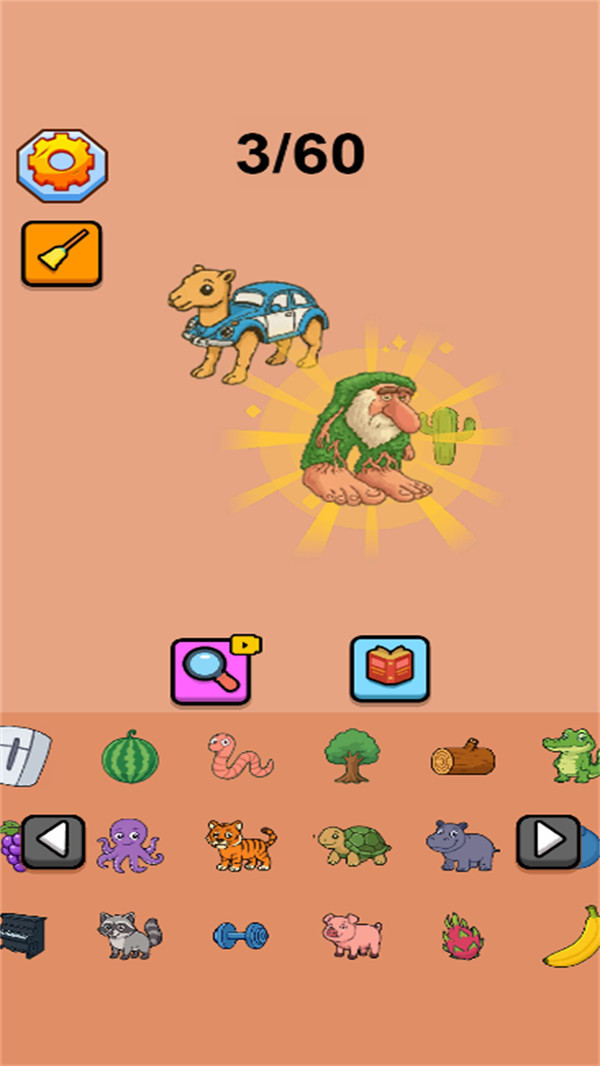Pick the blue dumbbell item
Image resolution: width=600 pixels, height=1066 pixels.
coord(240,936)
